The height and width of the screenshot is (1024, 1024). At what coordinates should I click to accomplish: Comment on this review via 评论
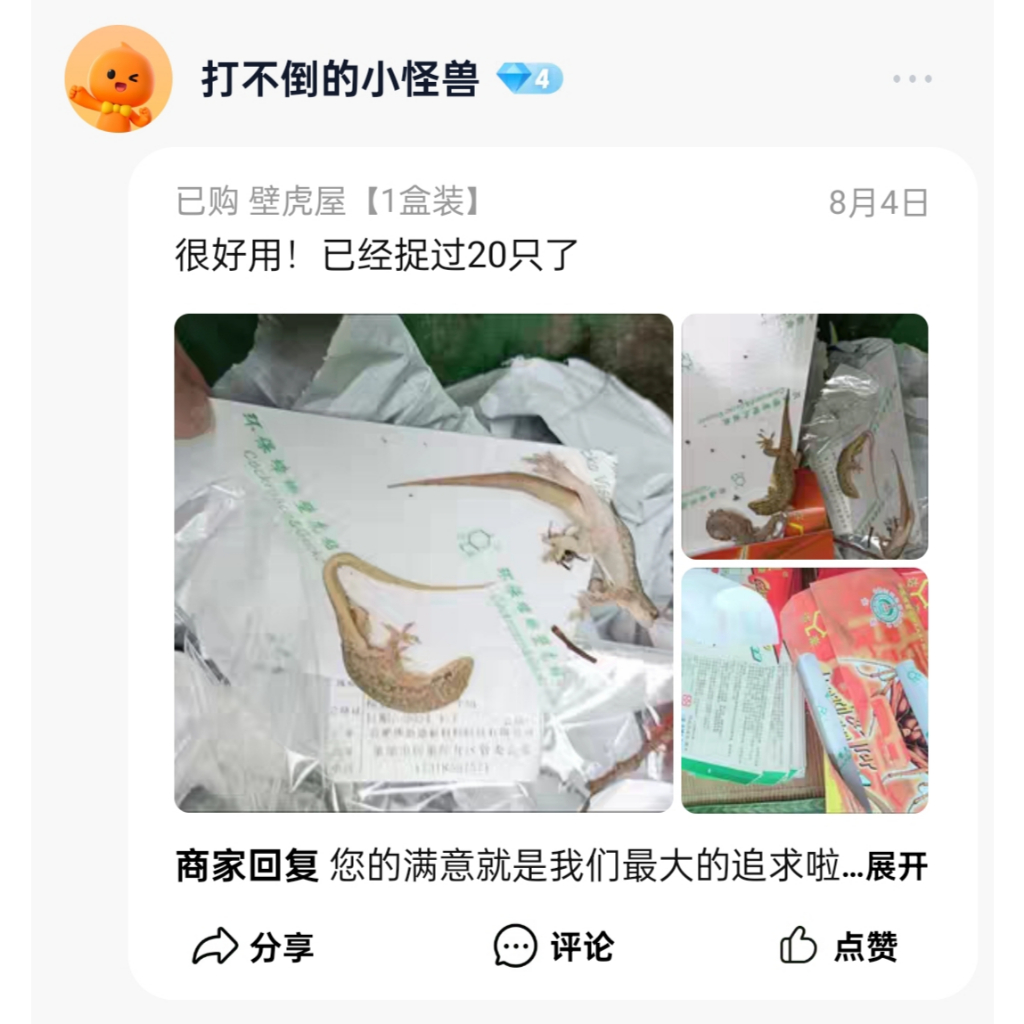pos(554,946)
